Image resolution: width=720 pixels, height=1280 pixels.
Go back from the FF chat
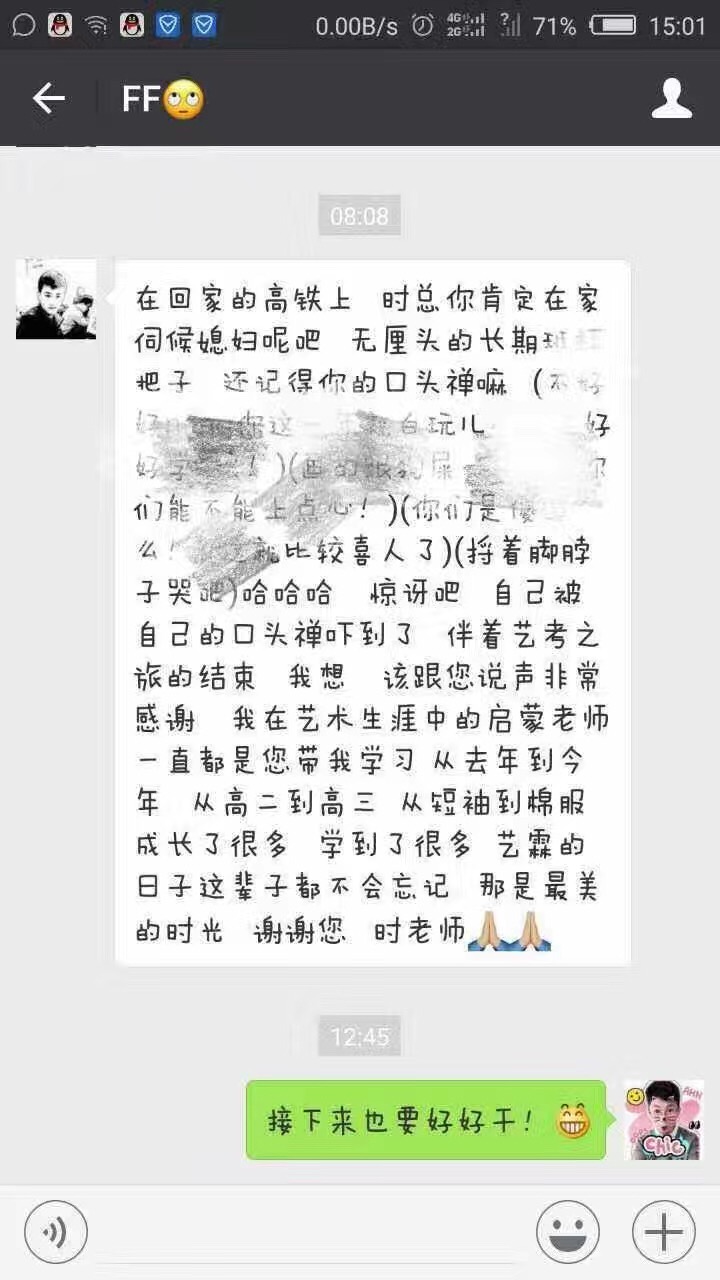pyautogui.click(x=48, y=98)
